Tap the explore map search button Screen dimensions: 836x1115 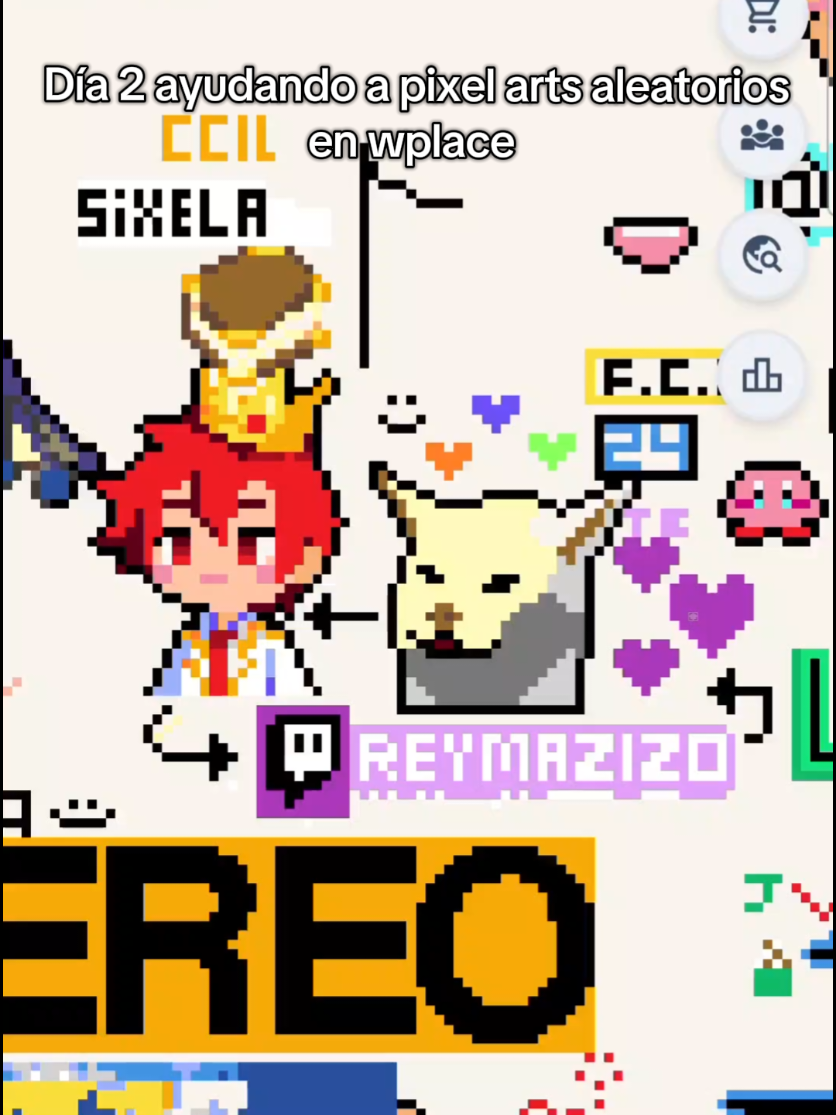click(762, 256)
